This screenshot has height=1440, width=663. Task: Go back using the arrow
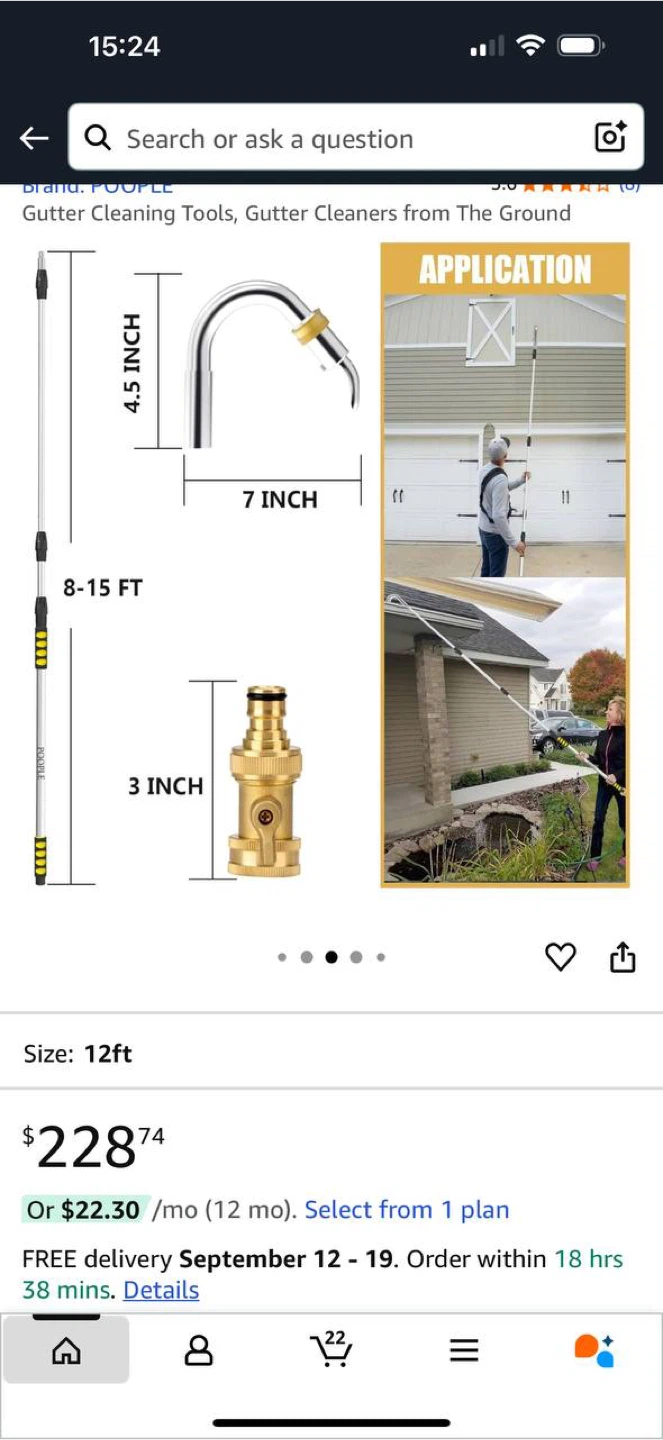tap(34, 138)
